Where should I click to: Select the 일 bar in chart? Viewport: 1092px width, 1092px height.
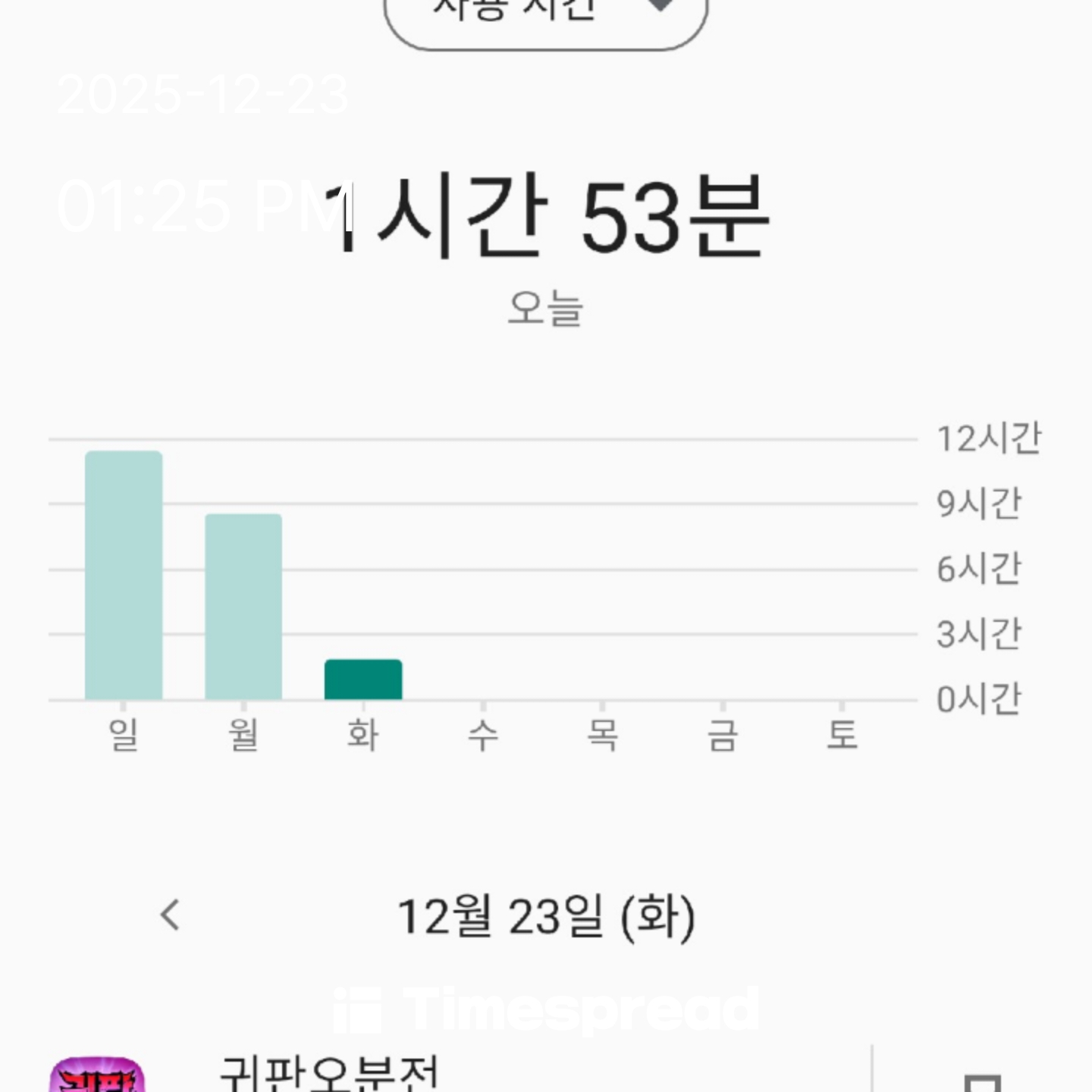pyautogui.click(x=124, y=576)
